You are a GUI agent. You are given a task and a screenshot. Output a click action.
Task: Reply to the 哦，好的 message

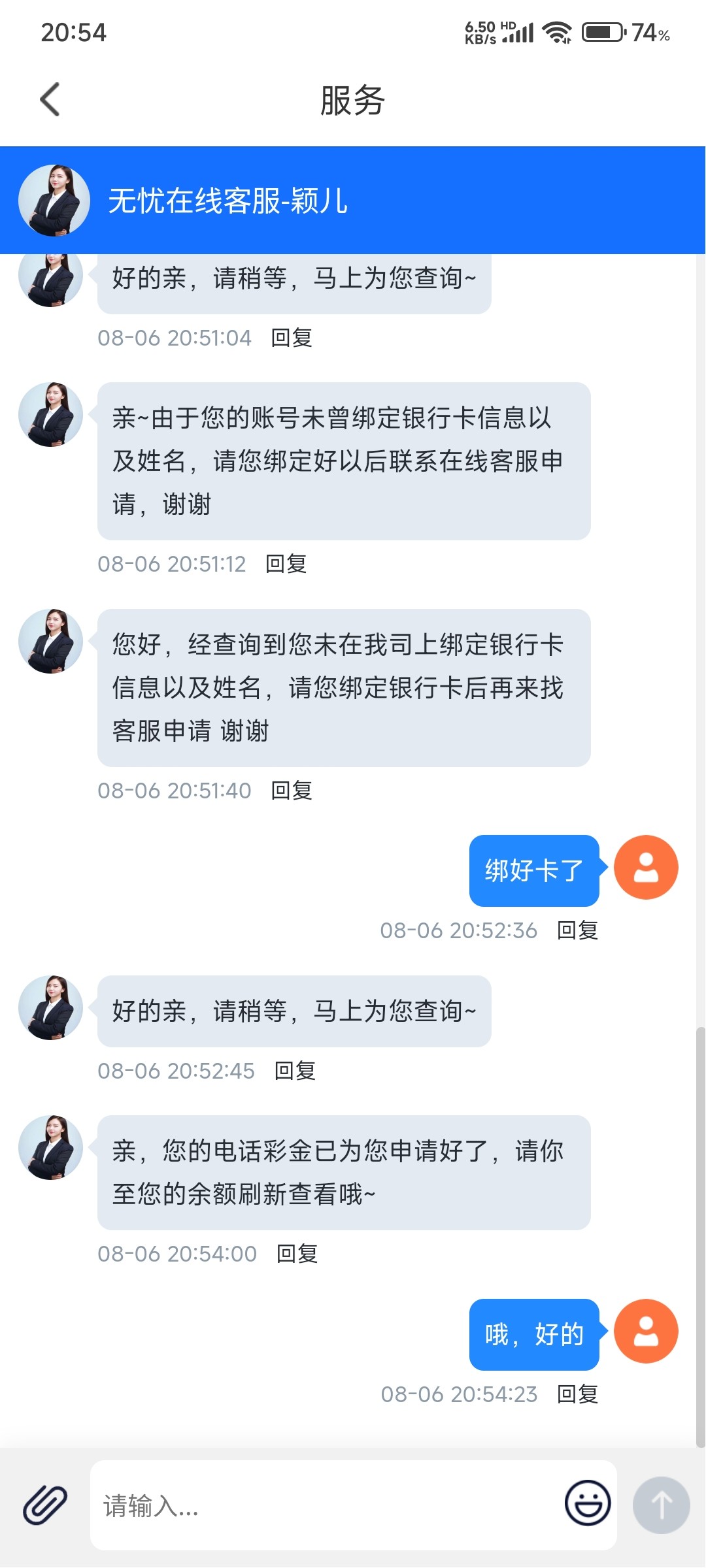pyautogui.click(x=577, y=1394)
